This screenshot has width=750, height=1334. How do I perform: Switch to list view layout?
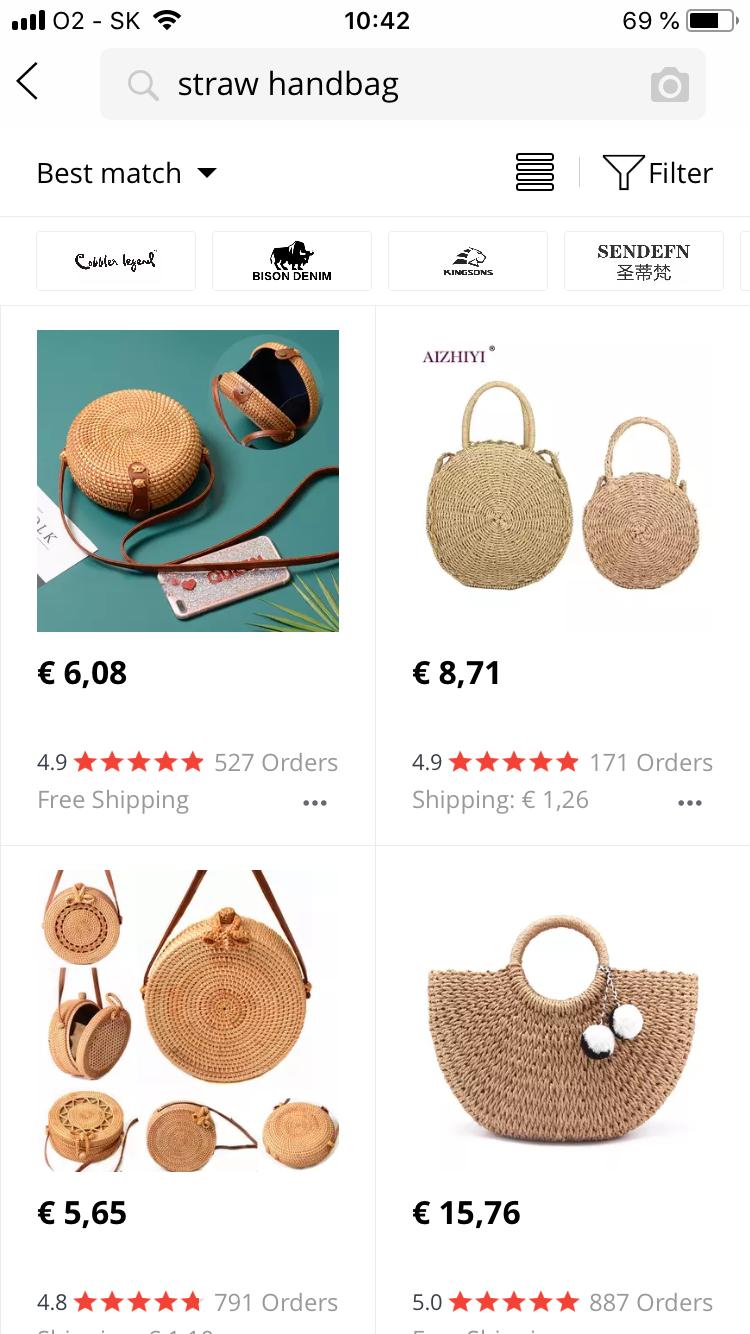point(535,173)
